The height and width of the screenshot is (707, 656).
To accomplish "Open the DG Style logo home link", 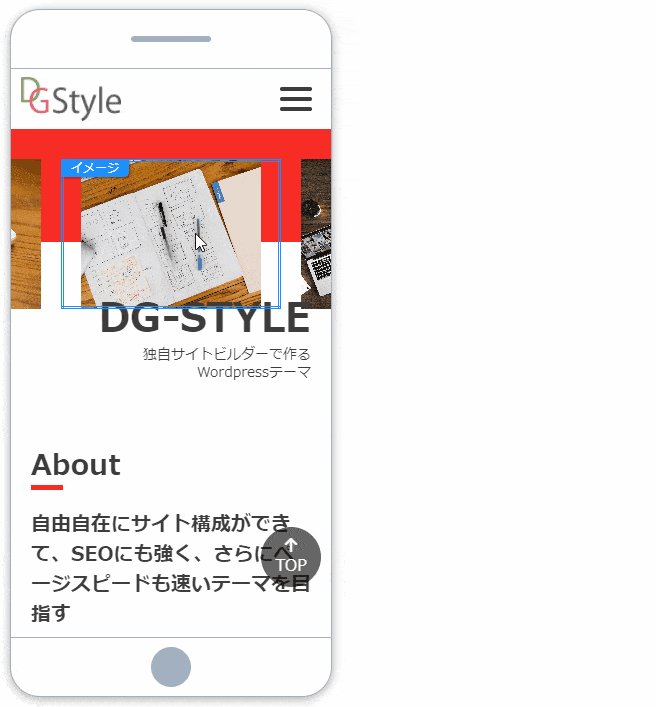I will 71,98.
